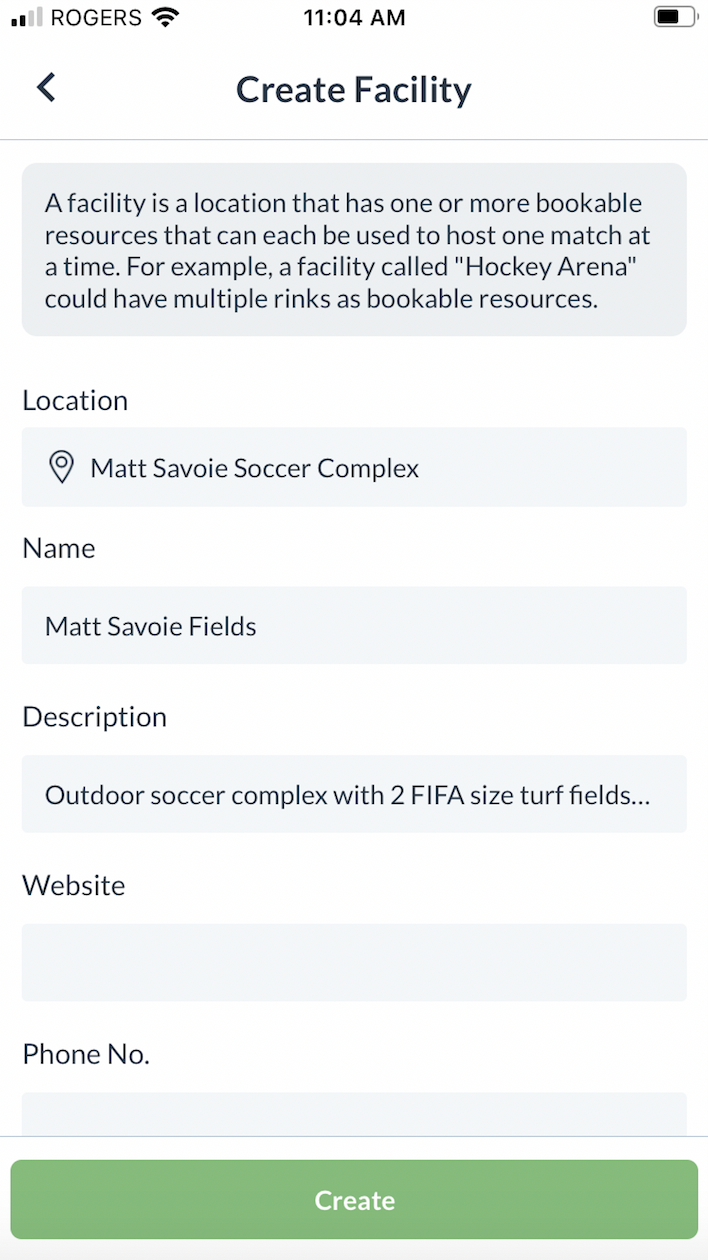Viewport: 708px width, 1260px height.
Task: Tap the empty Website field
Action: pyautogui.click(x=354, y=963)
